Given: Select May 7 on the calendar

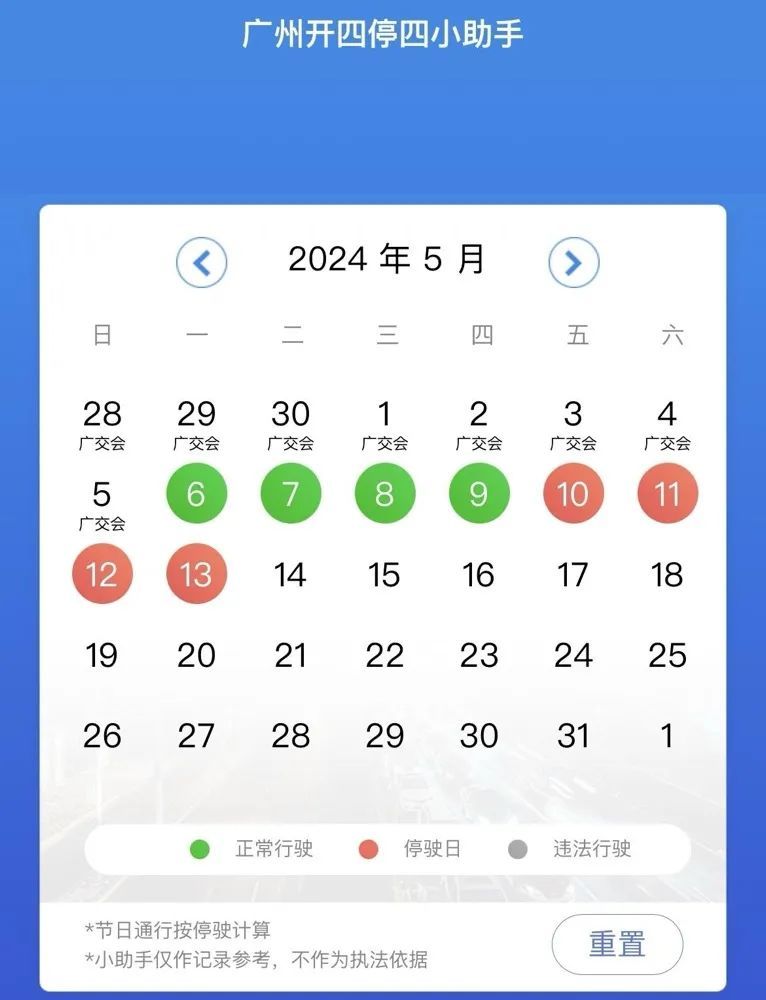Looking at the screenshot, I should (291, 494).
